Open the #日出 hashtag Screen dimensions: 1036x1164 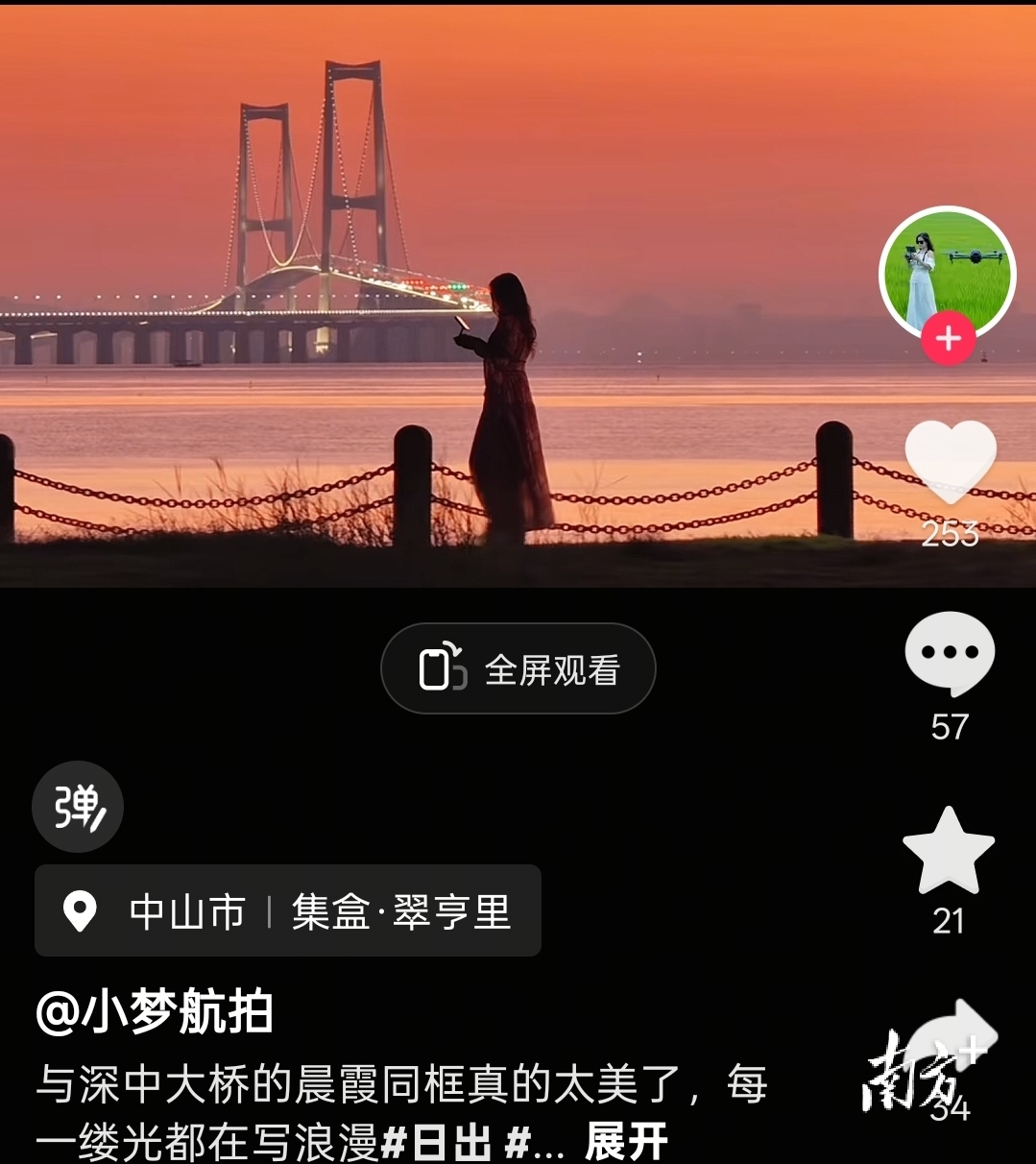[436, 1143]
